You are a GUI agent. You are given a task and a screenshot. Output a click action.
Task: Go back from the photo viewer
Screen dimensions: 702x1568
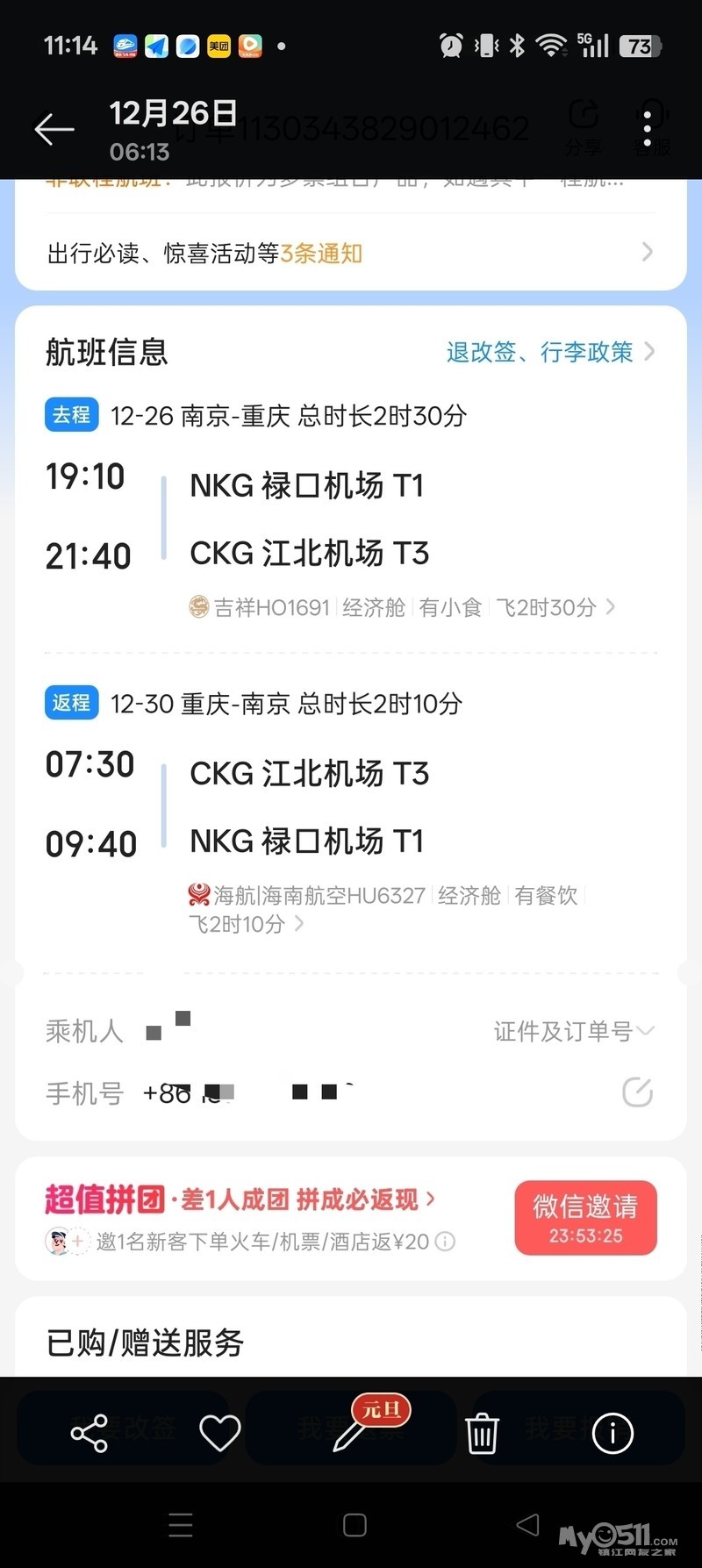[54, 130]
